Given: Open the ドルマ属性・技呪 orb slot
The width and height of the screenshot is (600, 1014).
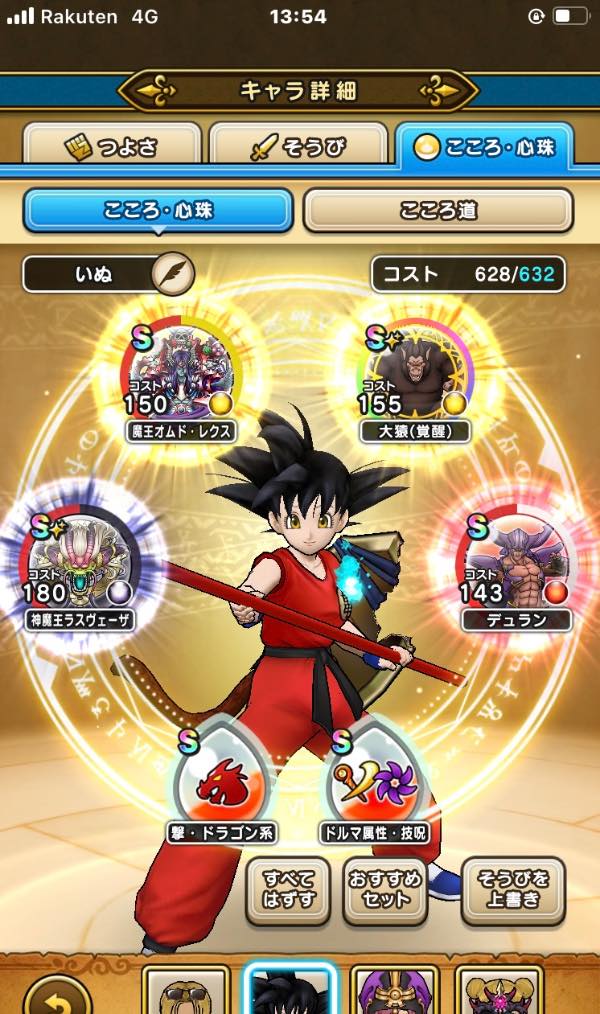Looking at the screenshot, I should (375, 786).
